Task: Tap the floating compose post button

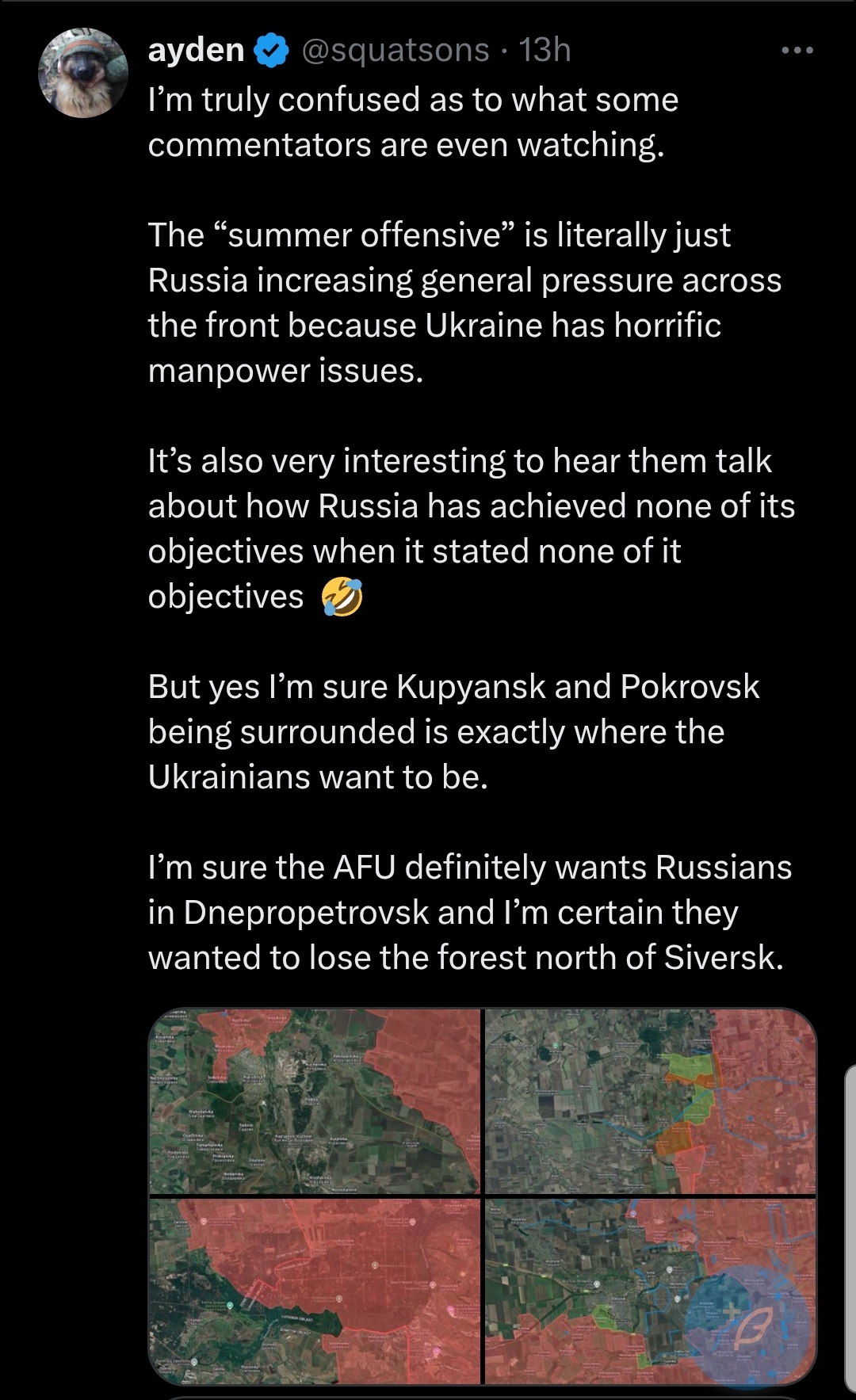Action: coord(750,1328)
